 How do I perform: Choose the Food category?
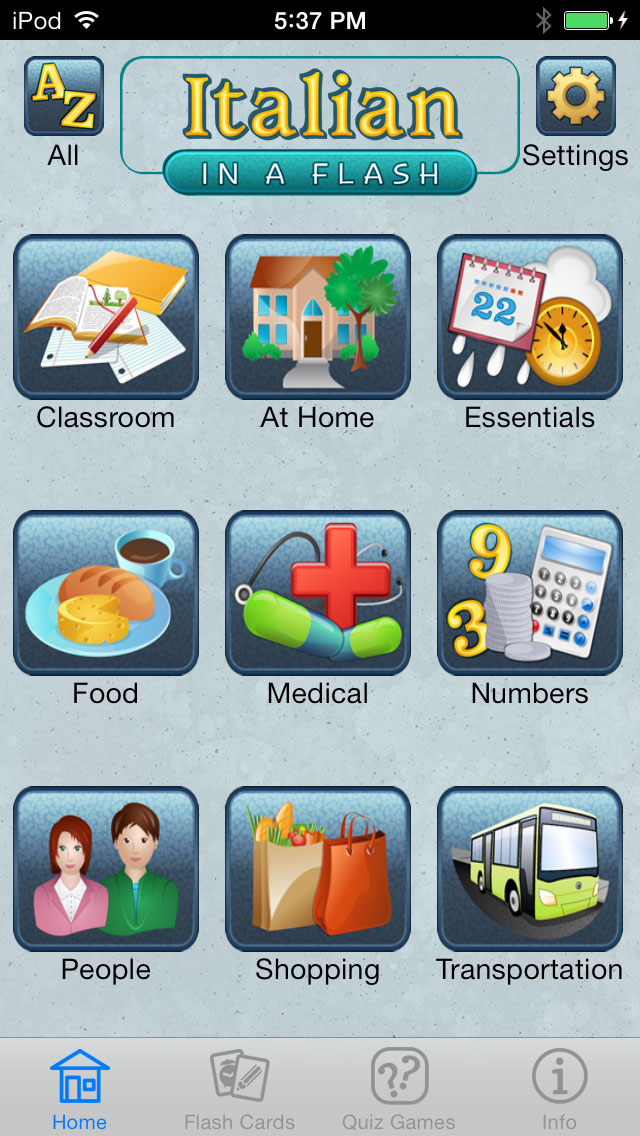coord(106,593)
